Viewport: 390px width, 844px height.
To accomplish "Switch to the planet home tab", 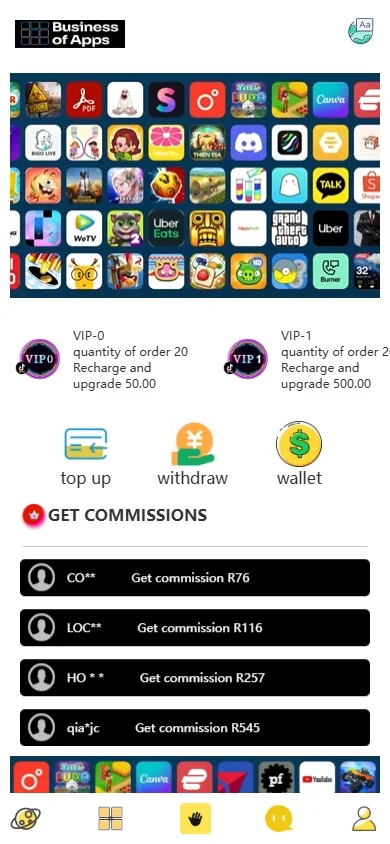I will click(25, 819).
